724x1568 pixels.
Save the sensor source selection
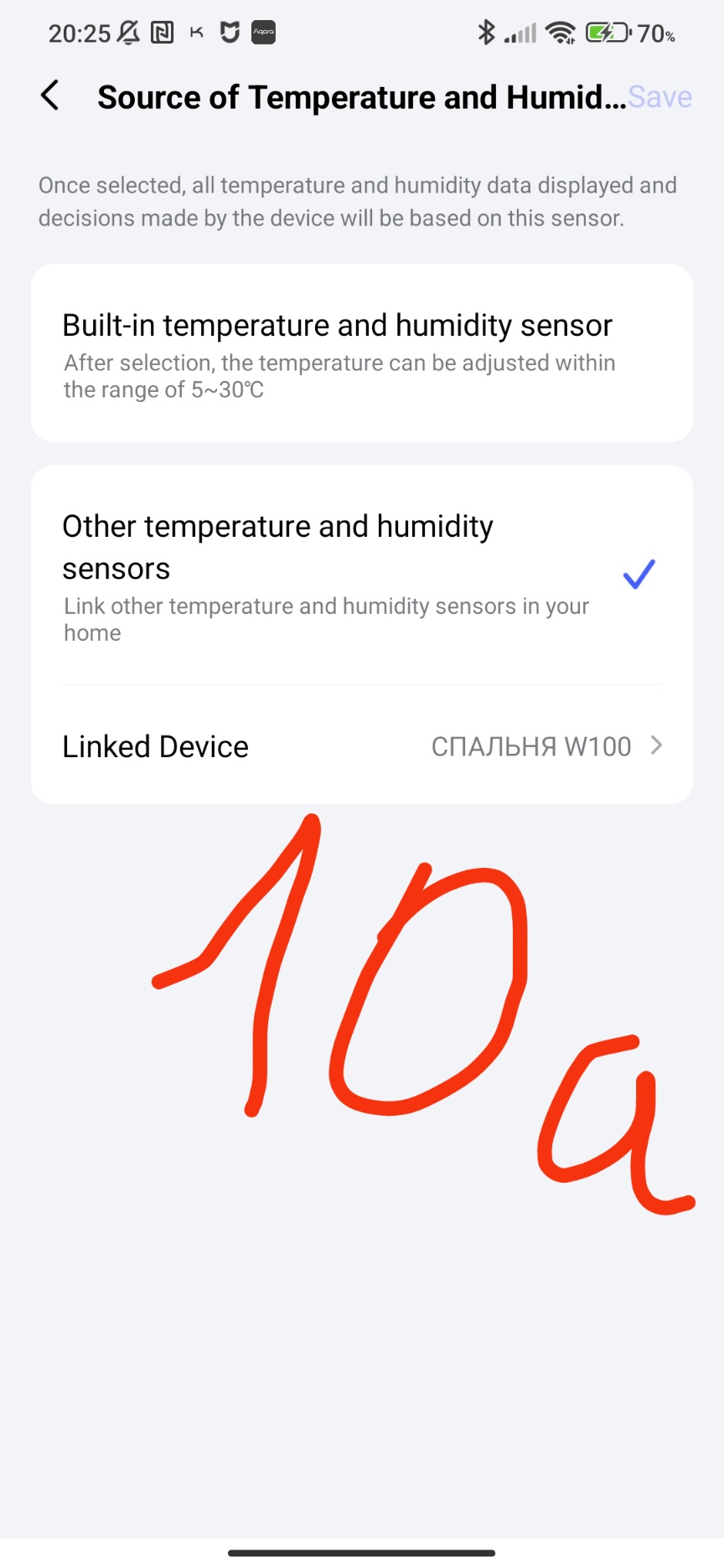(659, 97)
